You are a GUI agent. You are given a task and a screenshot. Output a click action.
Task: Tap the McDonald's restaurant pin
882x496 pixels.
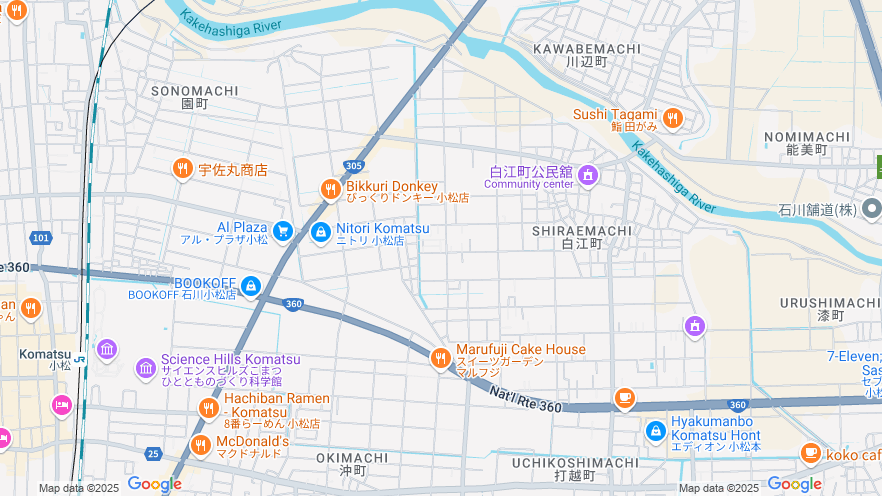(200, 445)
